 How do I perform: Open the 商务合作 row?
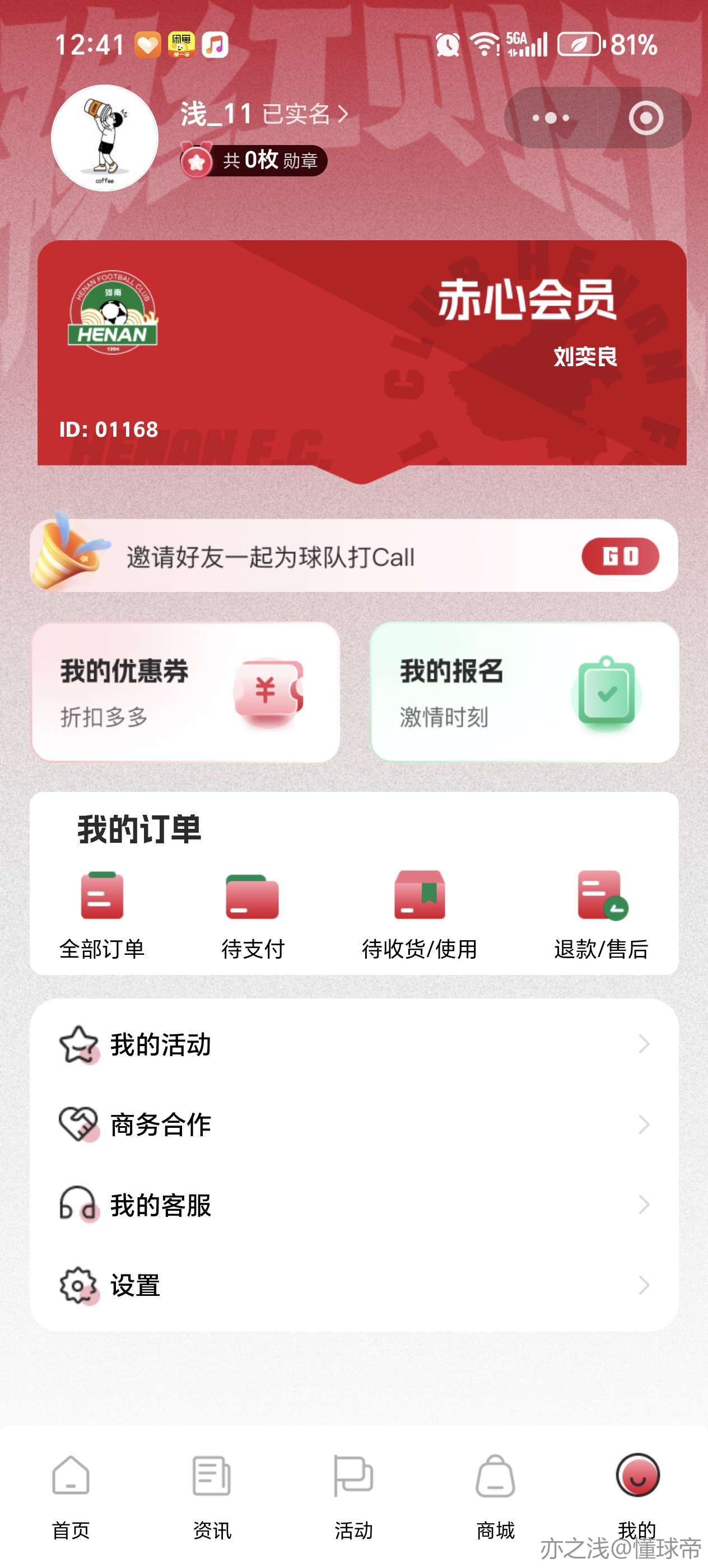pos(353,1124)
